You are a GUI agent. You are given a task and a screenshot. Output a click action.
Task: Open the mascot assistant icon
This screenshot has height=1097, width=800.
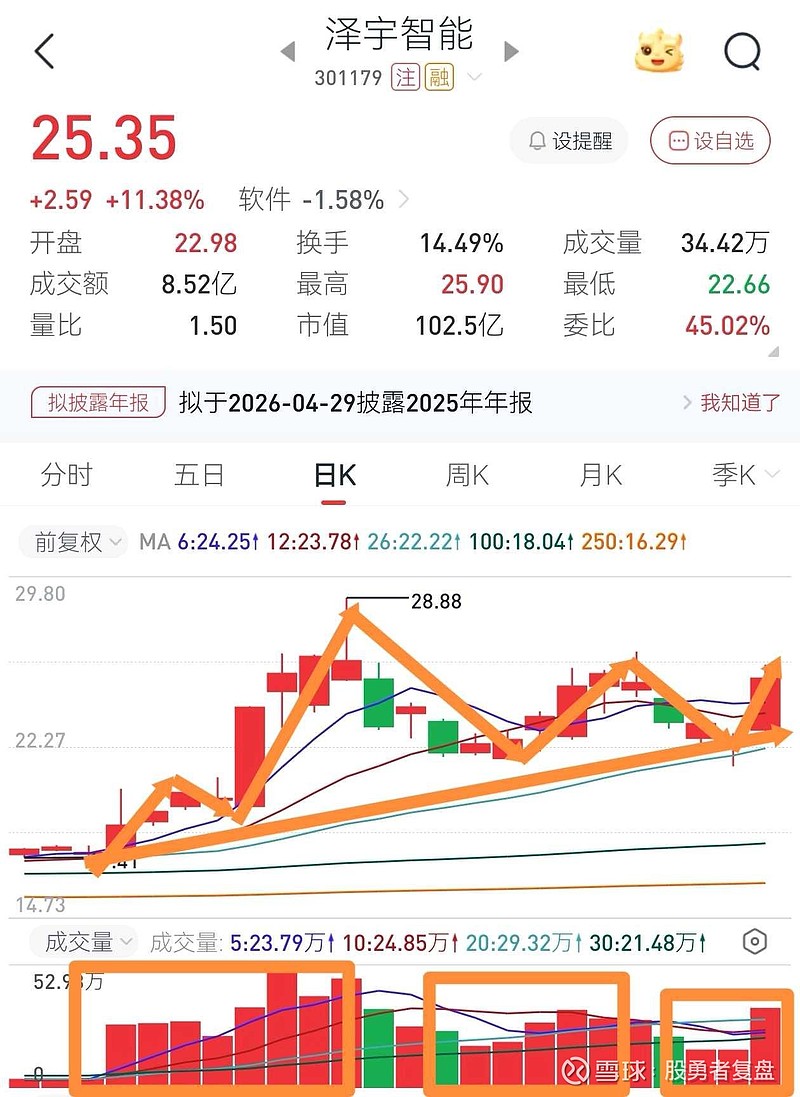coord(660,51)
